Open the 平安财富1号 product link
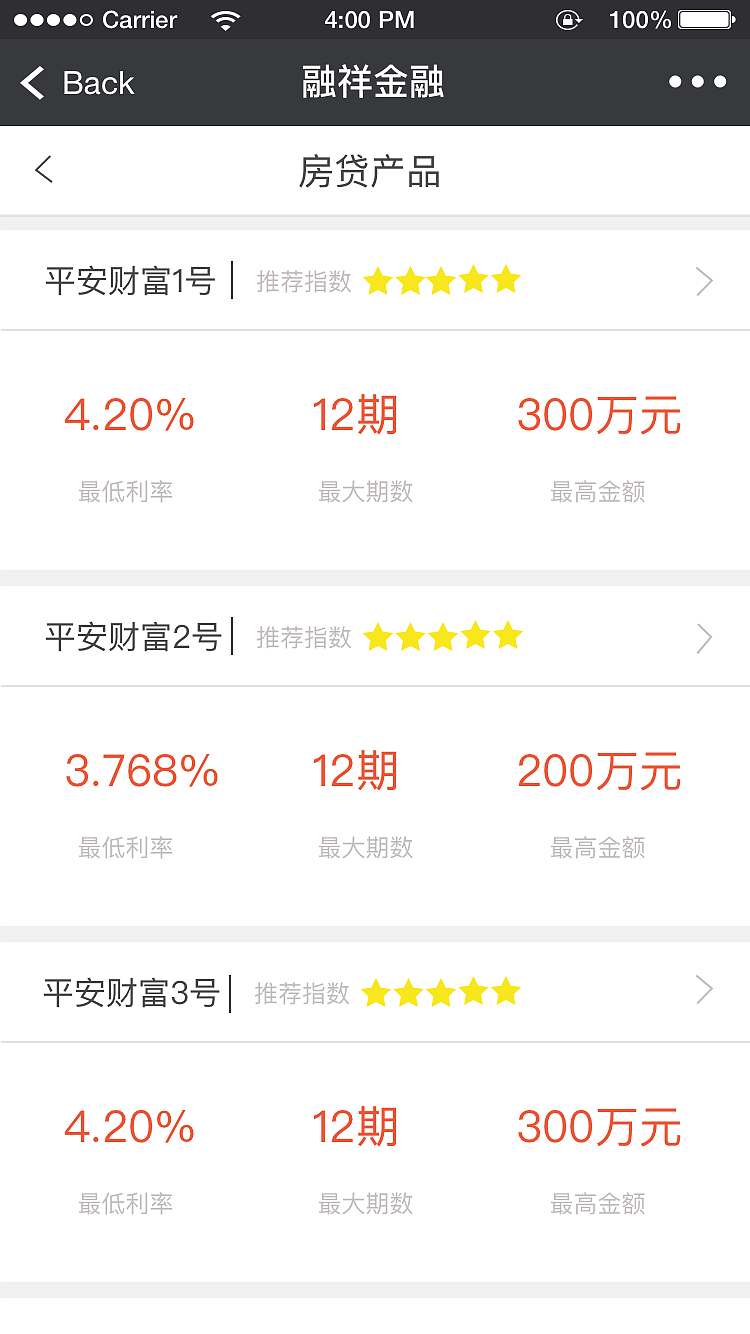Screen dimensions: 750x1334 130,281
